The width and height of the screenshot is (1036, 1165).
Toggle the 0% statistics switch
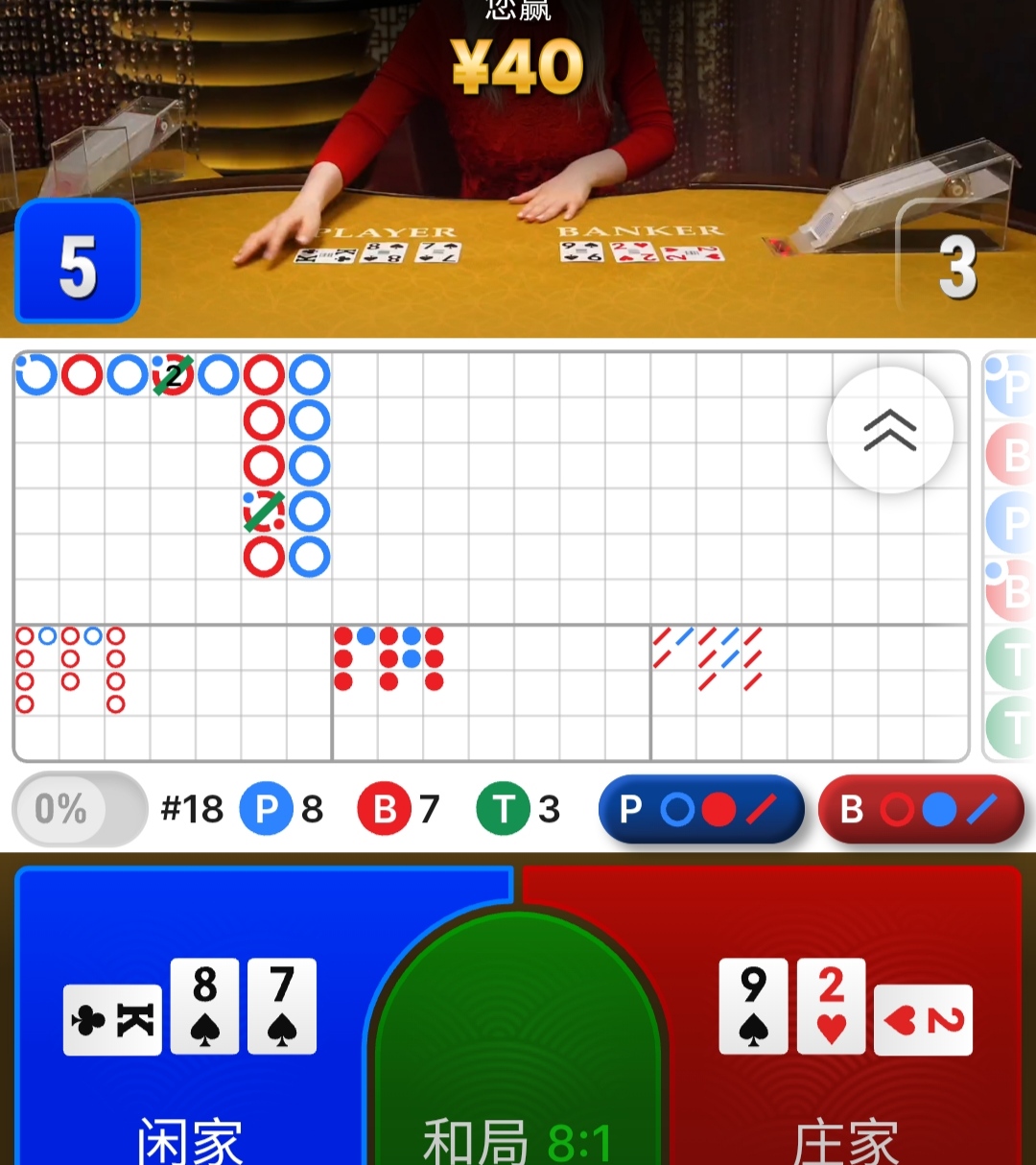click(79, 809)
